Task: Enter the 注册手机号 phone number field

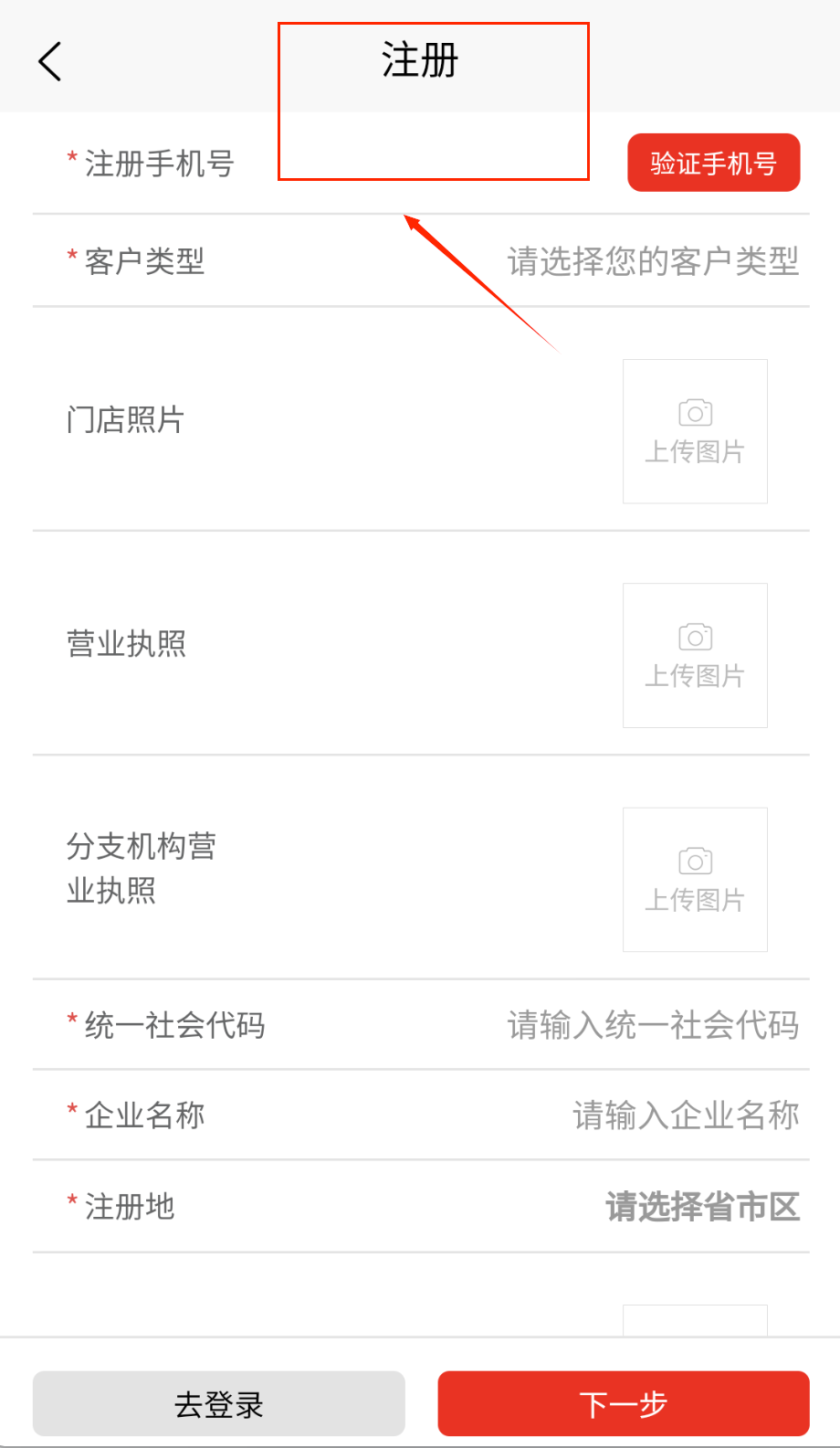Action: (429, 164)
